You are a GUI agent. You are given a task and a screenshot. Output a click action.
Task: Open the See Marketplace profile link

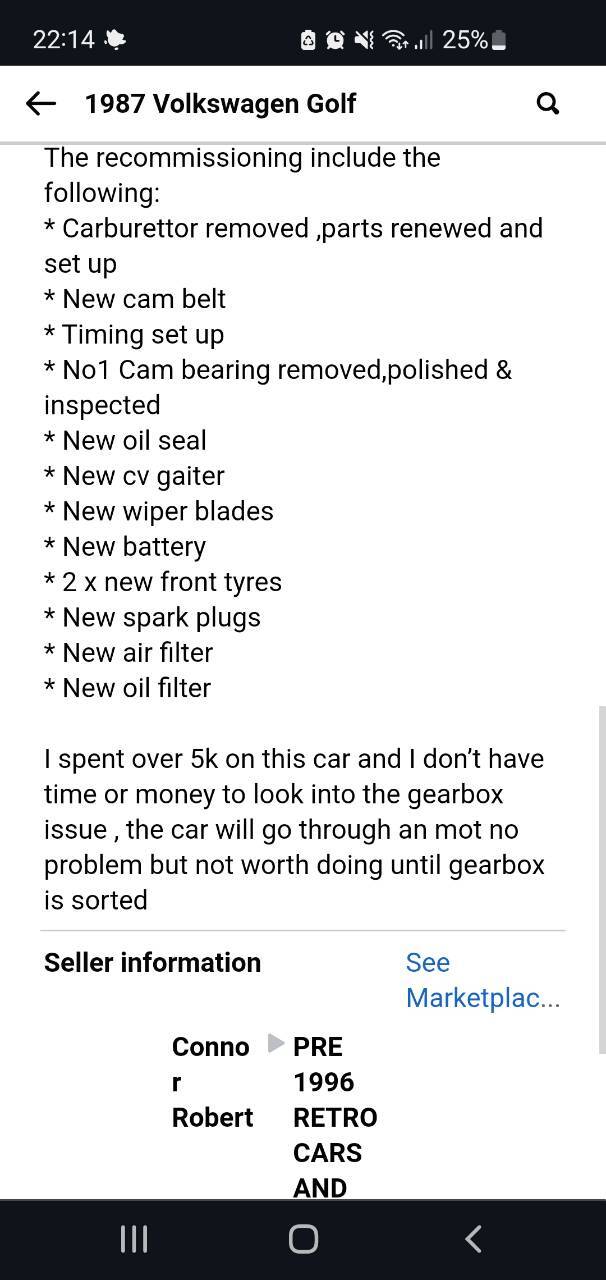coord(483,980)
